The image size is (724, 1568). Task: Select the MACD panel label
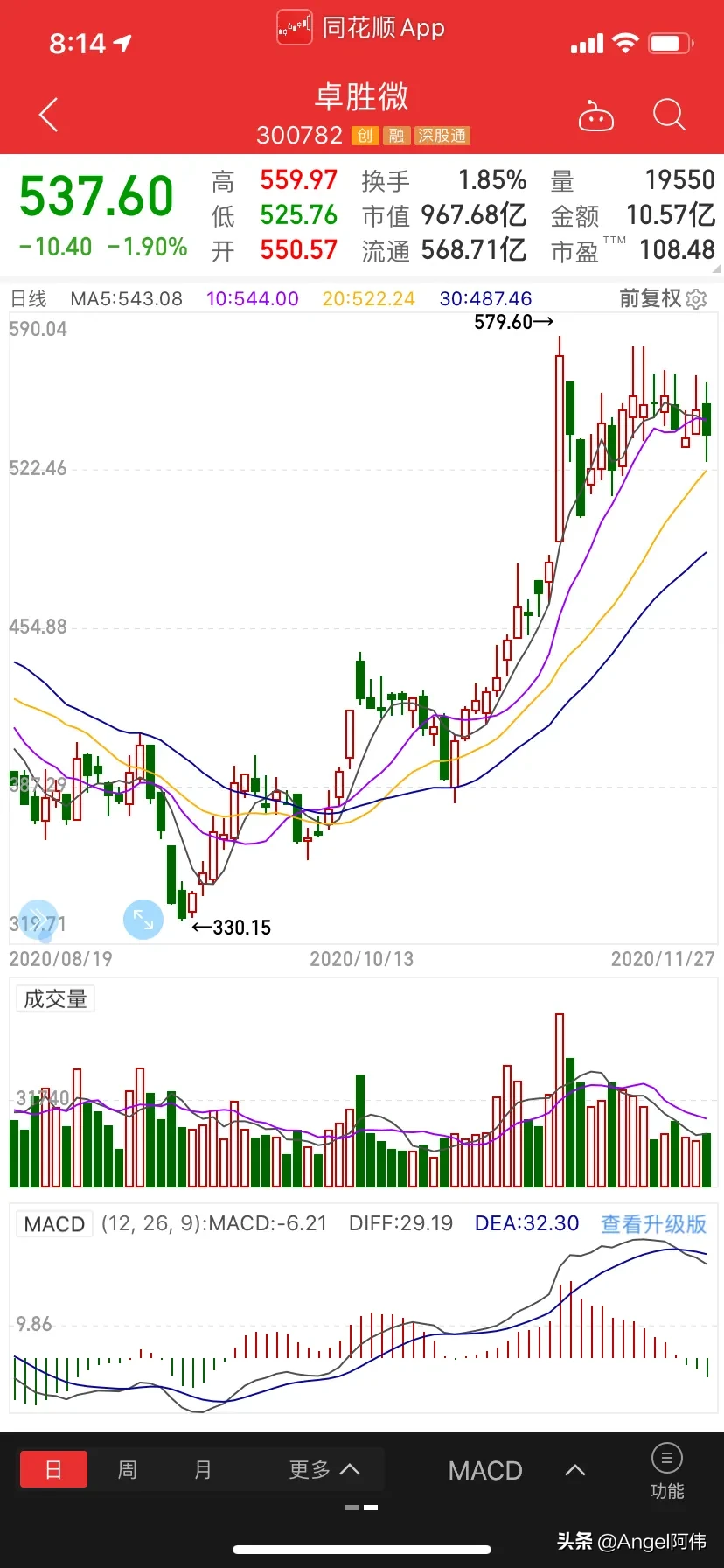pos(53,1223)
